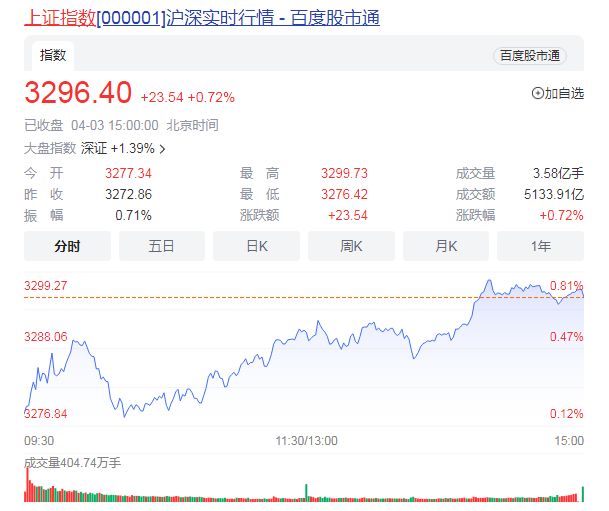Open the 深证 +1.39% market index link

coord(123,148)
